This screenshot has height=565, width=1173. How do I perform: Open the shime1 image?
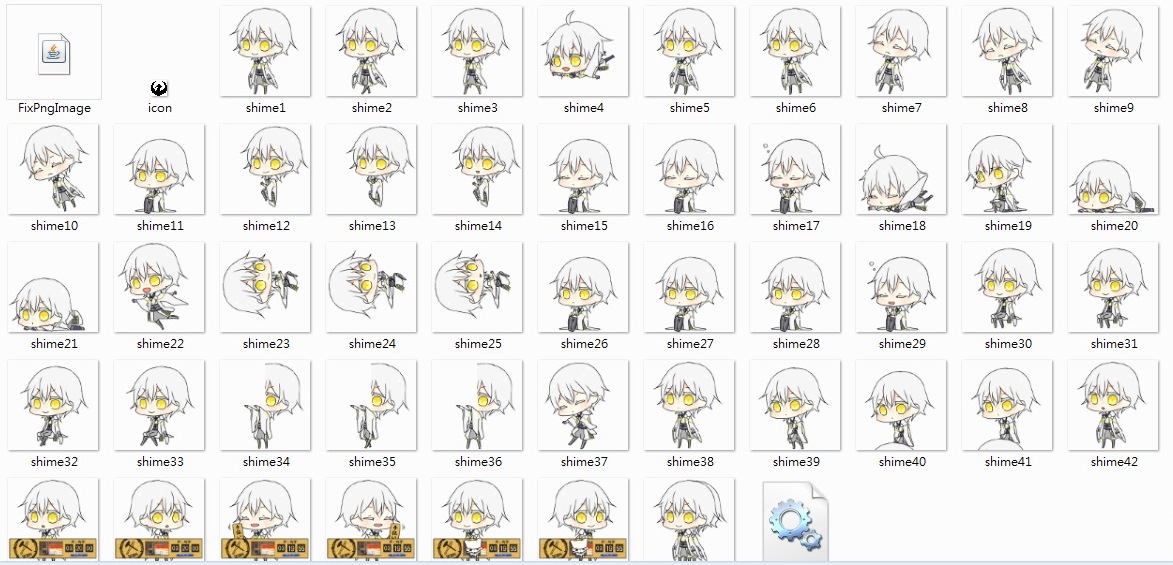pos(265,52)
